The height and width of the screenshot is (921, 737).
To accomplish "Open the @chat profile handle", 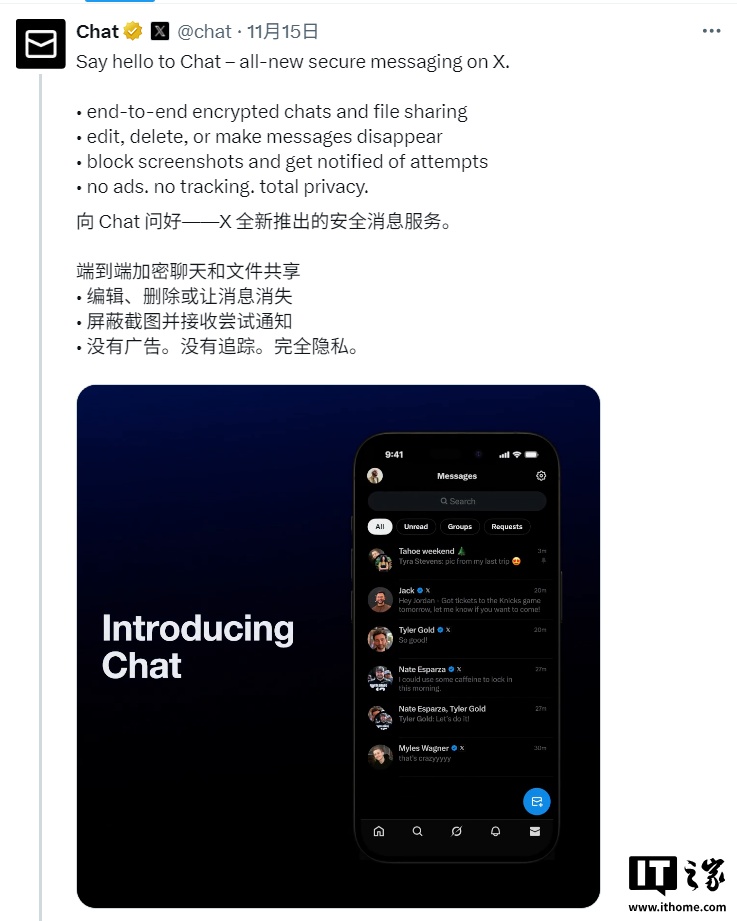I will [x=204, y=32].
